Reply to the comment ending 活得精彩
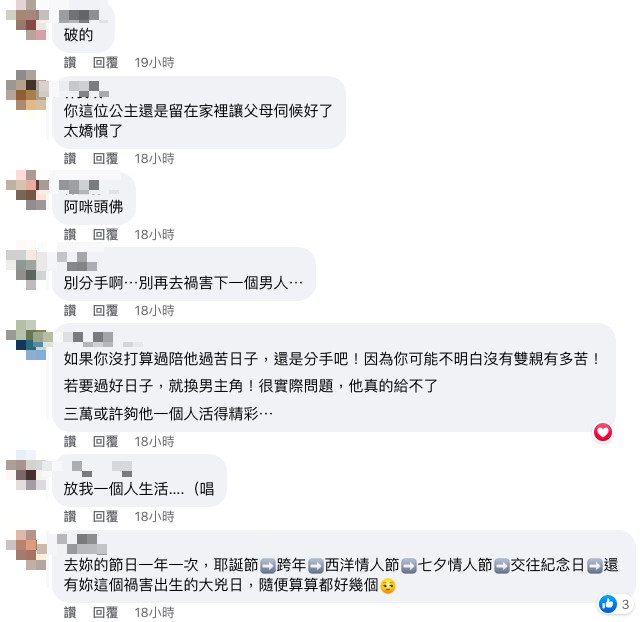Image resolution: width=644 pixels, height=622 pixels. click(106, 441)
